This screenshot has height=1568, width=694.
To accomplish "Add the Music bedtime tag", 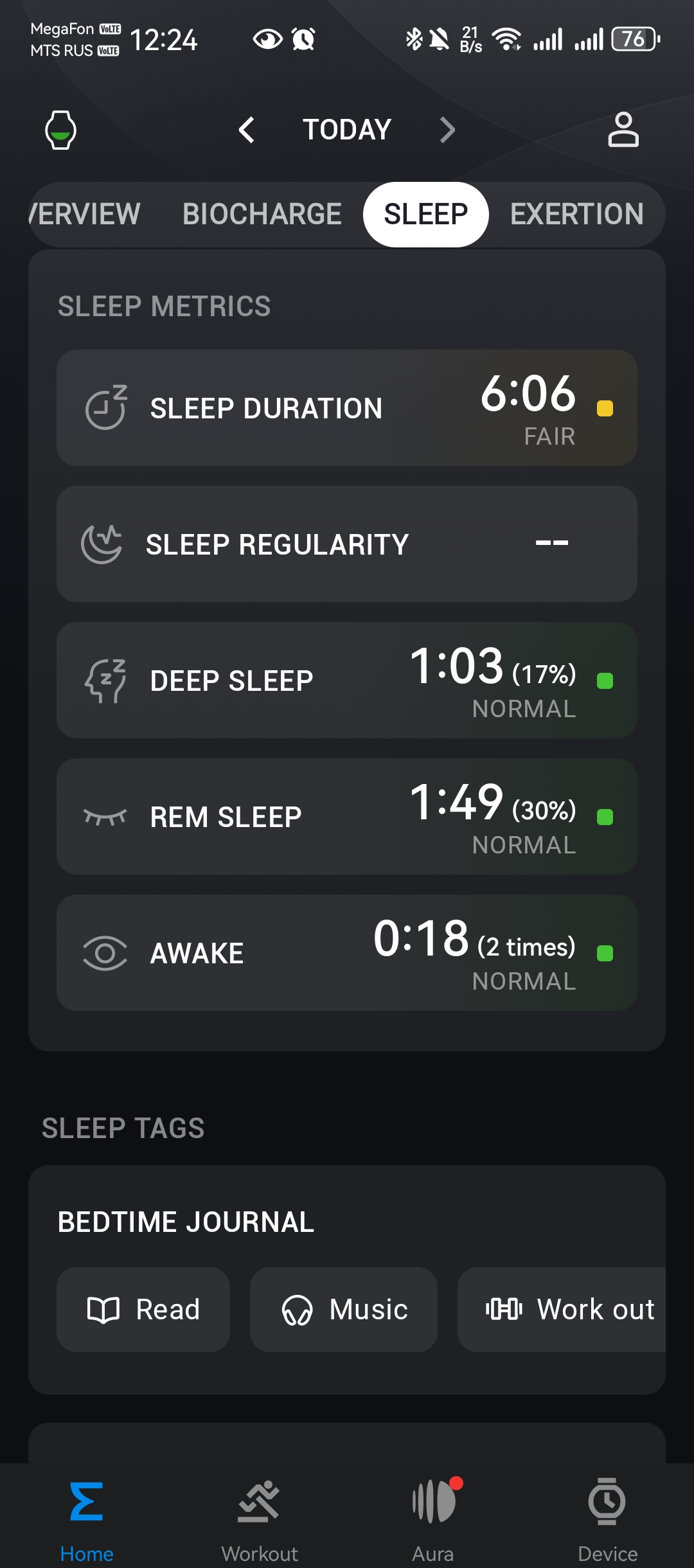I will click(x=344, y=1310).
